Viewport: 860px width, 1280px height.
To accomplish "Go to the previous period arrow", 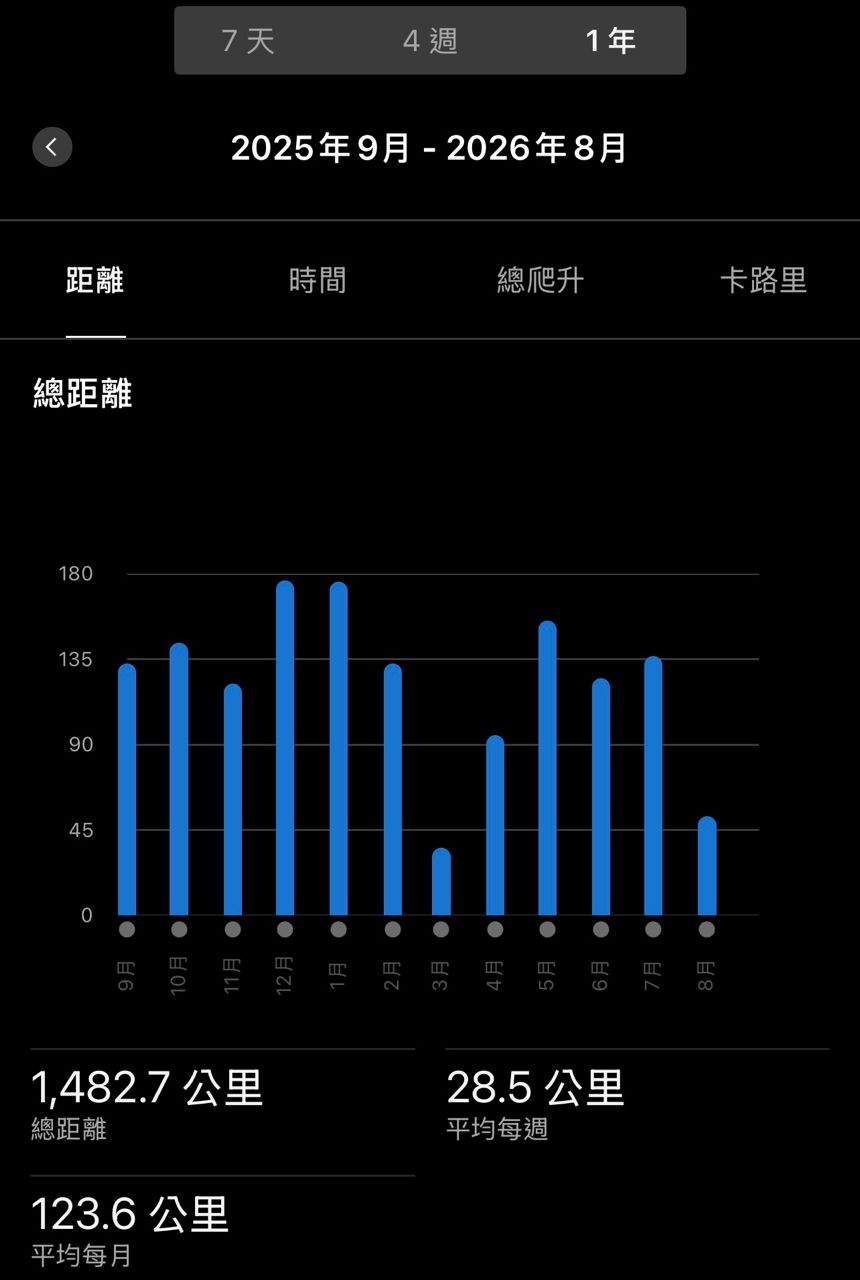I will point(52,147).
